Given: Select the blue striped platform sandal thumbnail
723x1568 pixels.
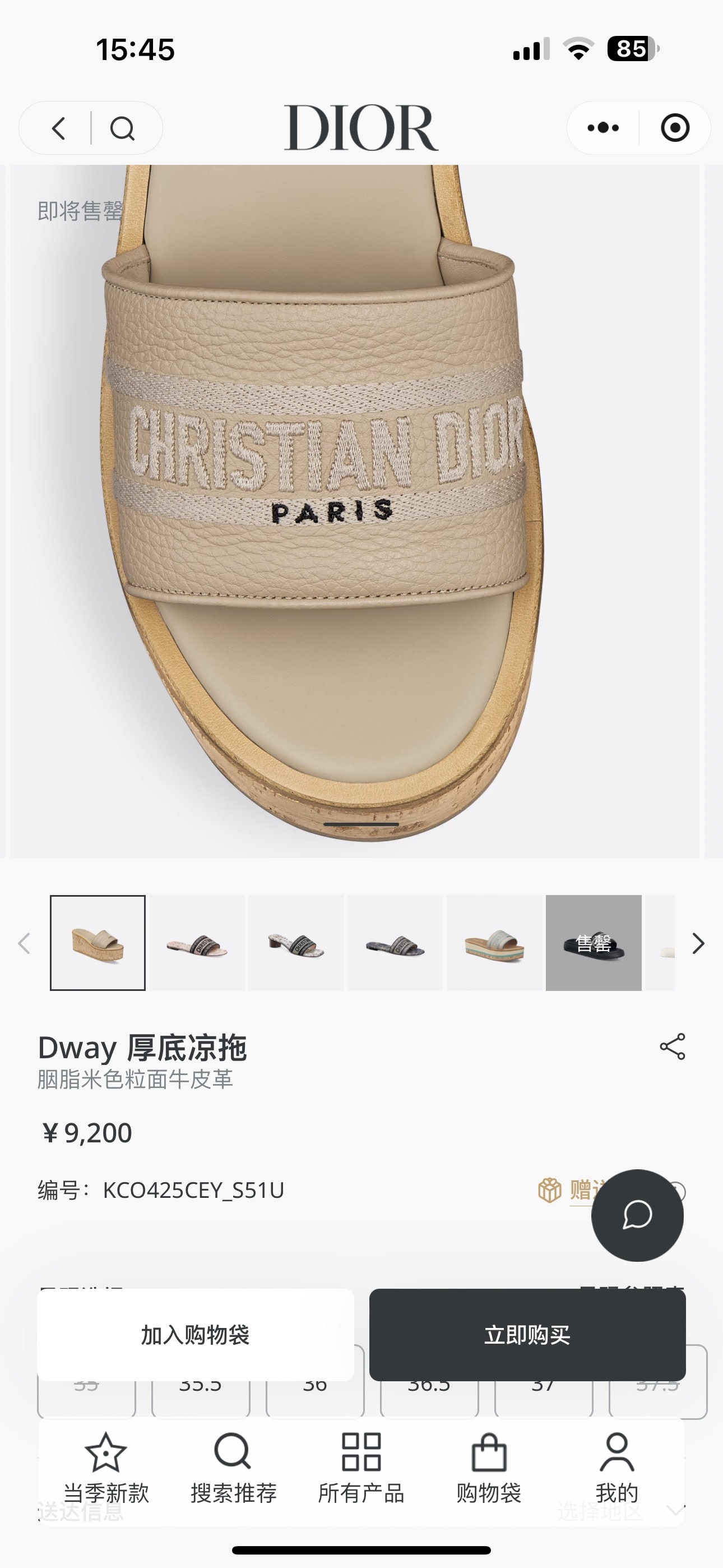Looking at the screenshot, I should click(x=494, y=943).
